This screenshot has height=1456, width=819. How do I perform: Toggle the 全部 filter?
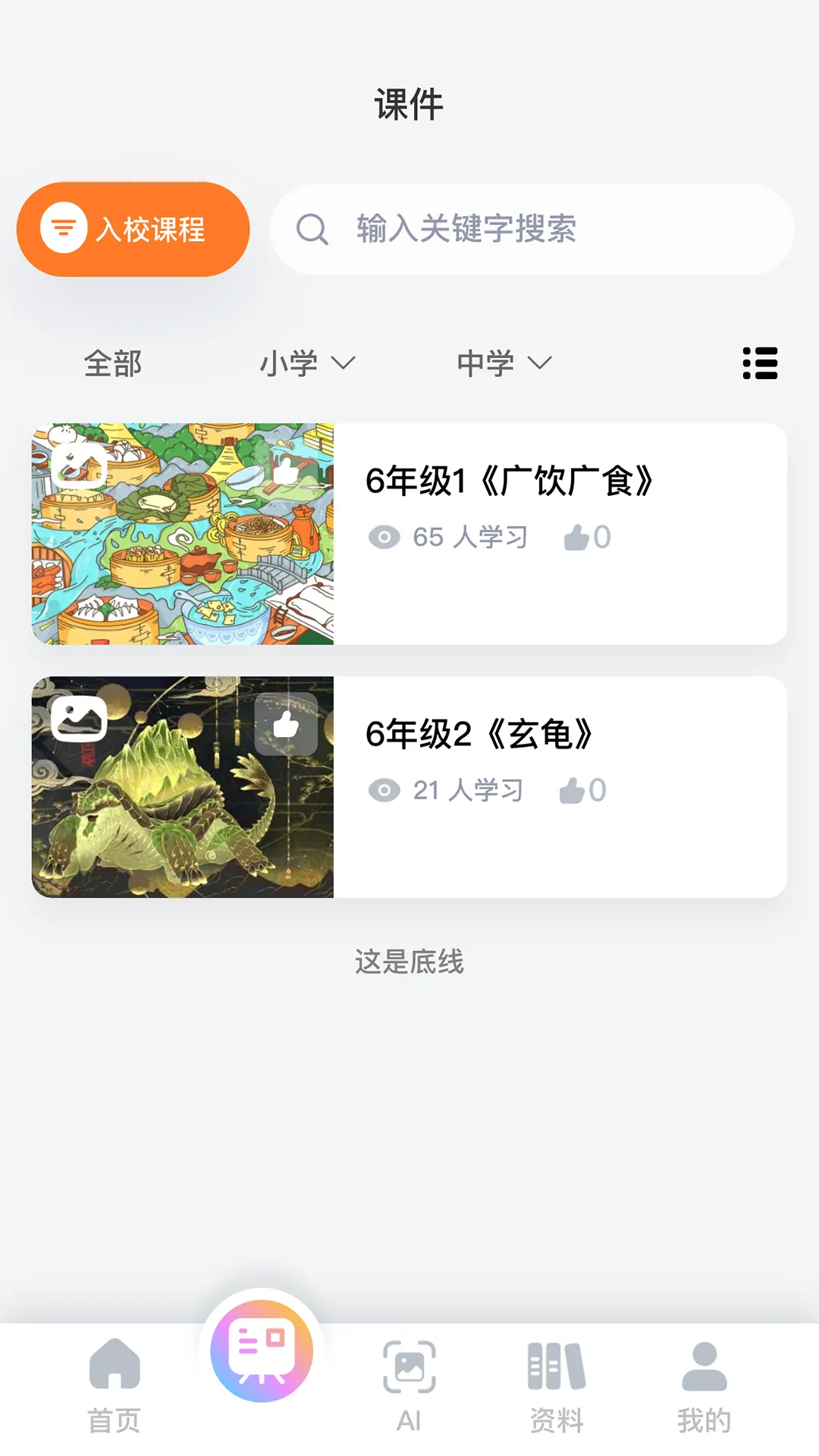111,364
